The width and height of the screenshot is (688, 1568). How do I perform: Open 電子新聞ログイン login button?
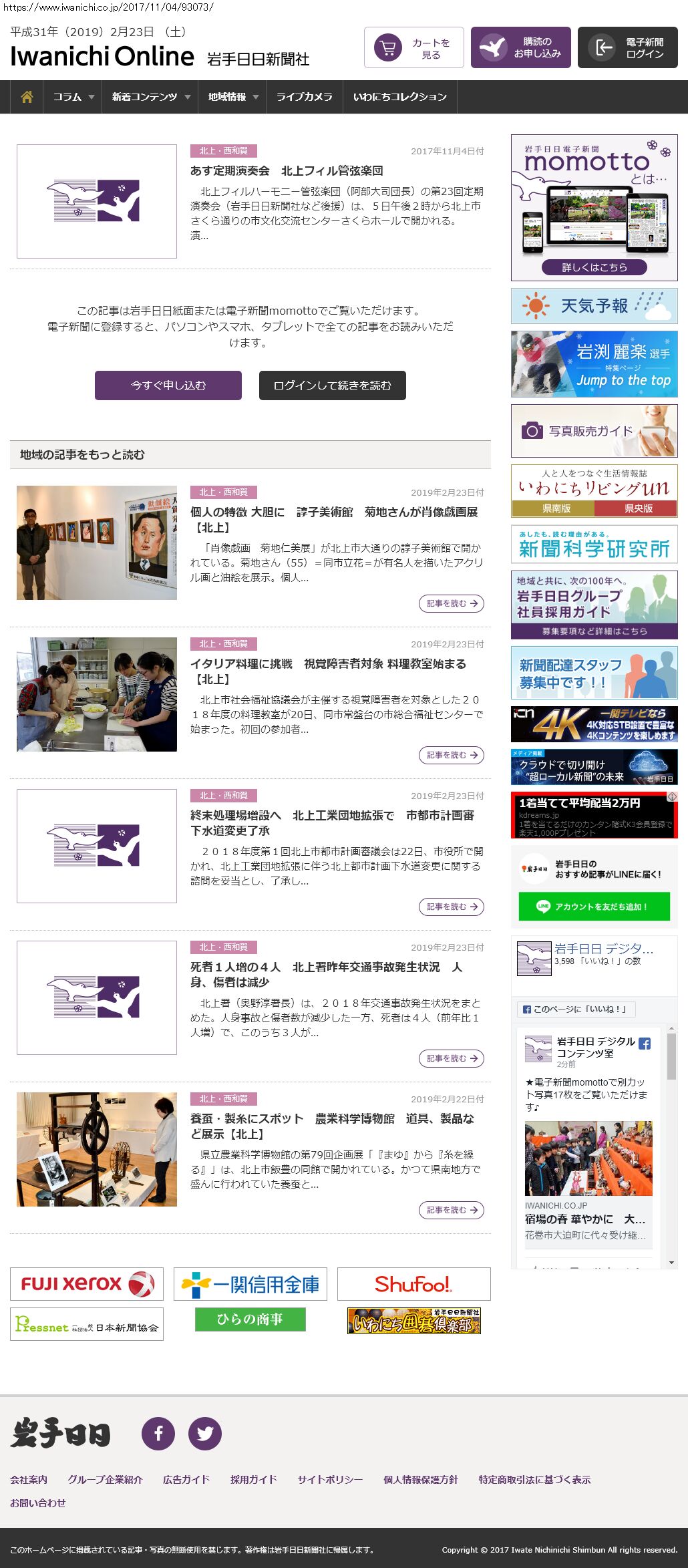627,47
